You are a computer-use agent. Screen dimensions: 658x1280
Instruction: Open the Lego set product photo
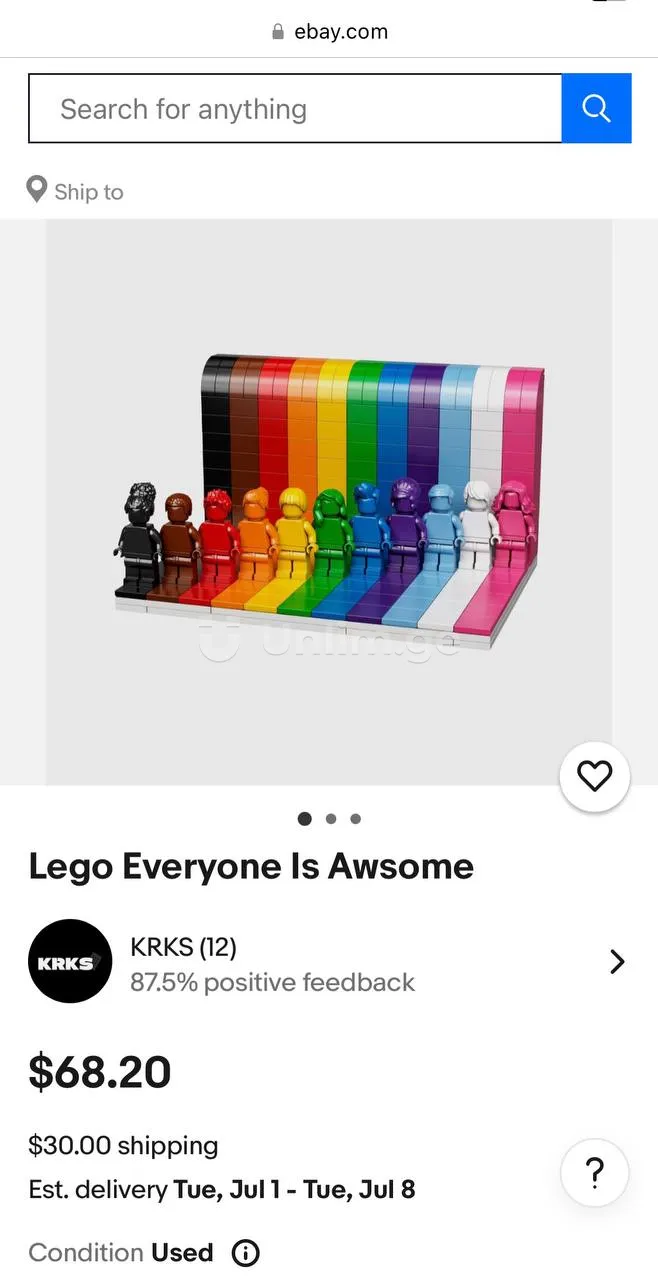coord(329,501)
